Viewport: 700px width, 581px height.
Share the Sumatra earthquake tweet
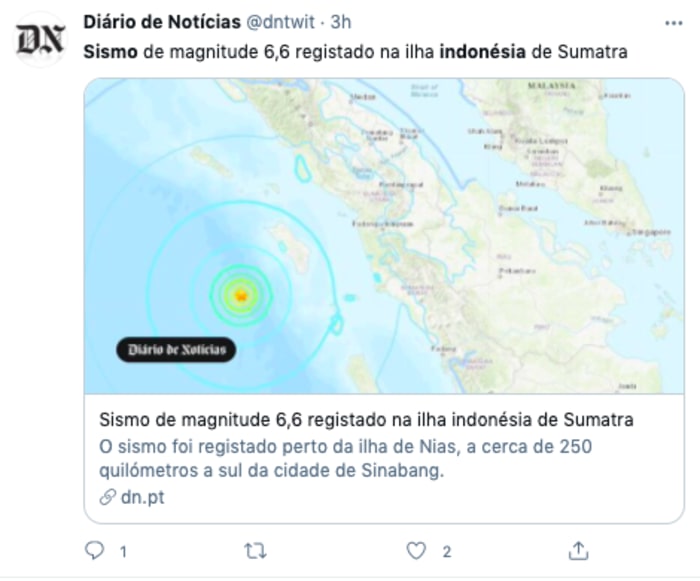578,551
